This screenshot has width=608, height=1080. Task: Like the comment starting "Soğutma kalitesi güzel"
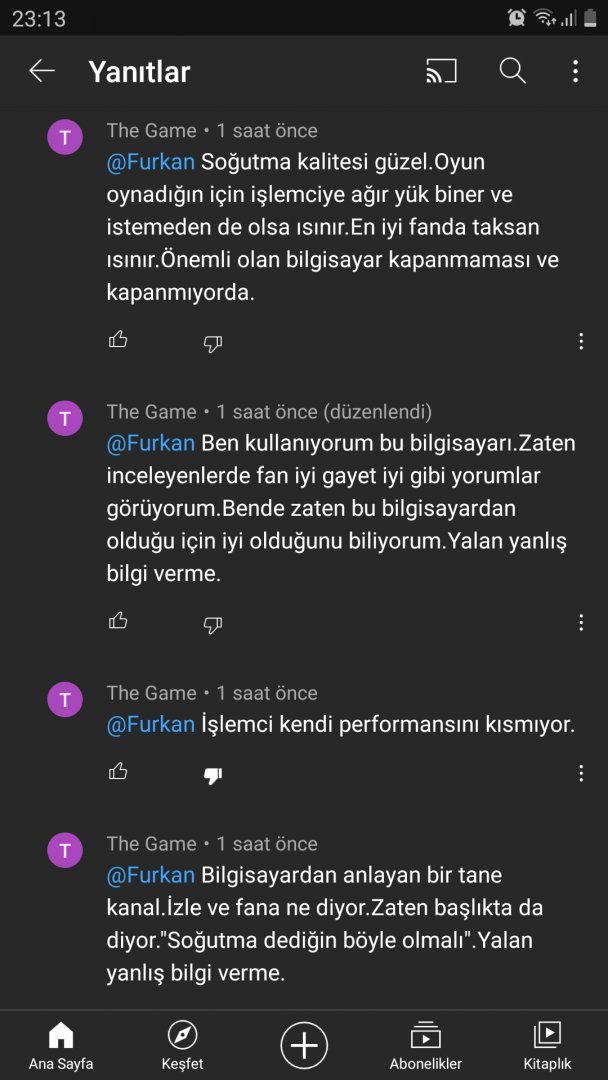[118, 340]
